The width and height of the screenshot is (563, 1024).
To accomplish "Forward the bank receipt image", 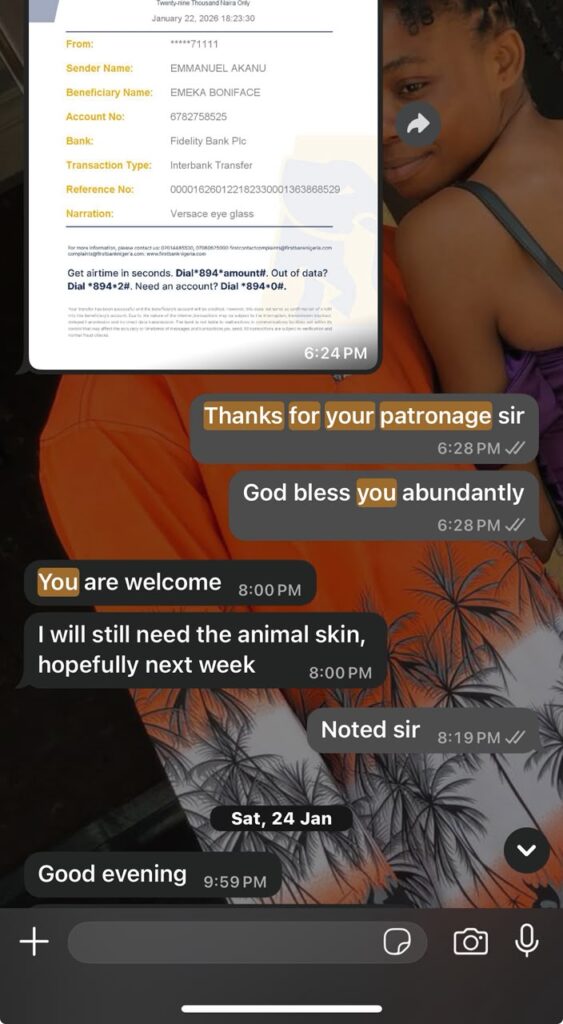I will [x=418, y=124].
